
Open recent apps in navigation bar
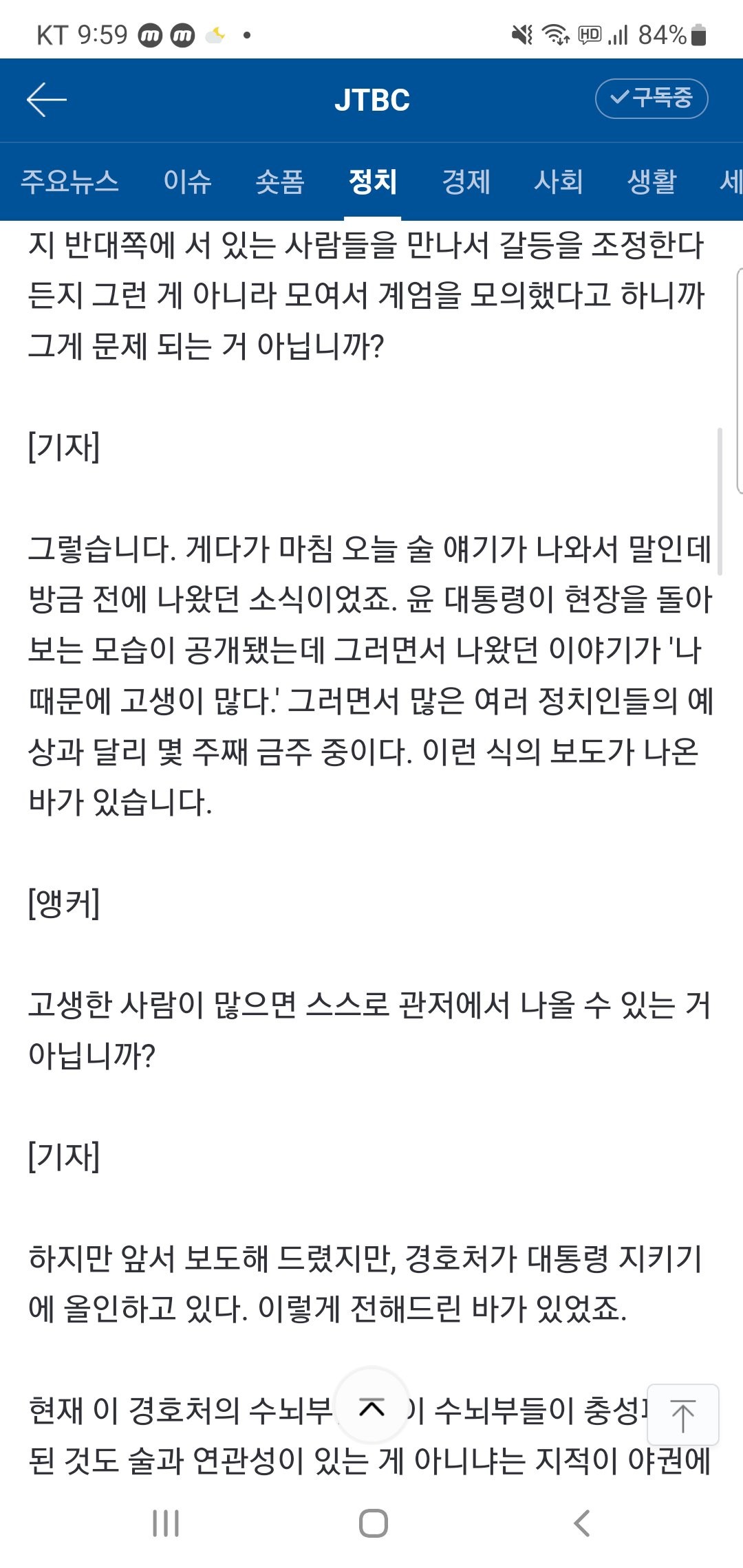coord(166,1523)
